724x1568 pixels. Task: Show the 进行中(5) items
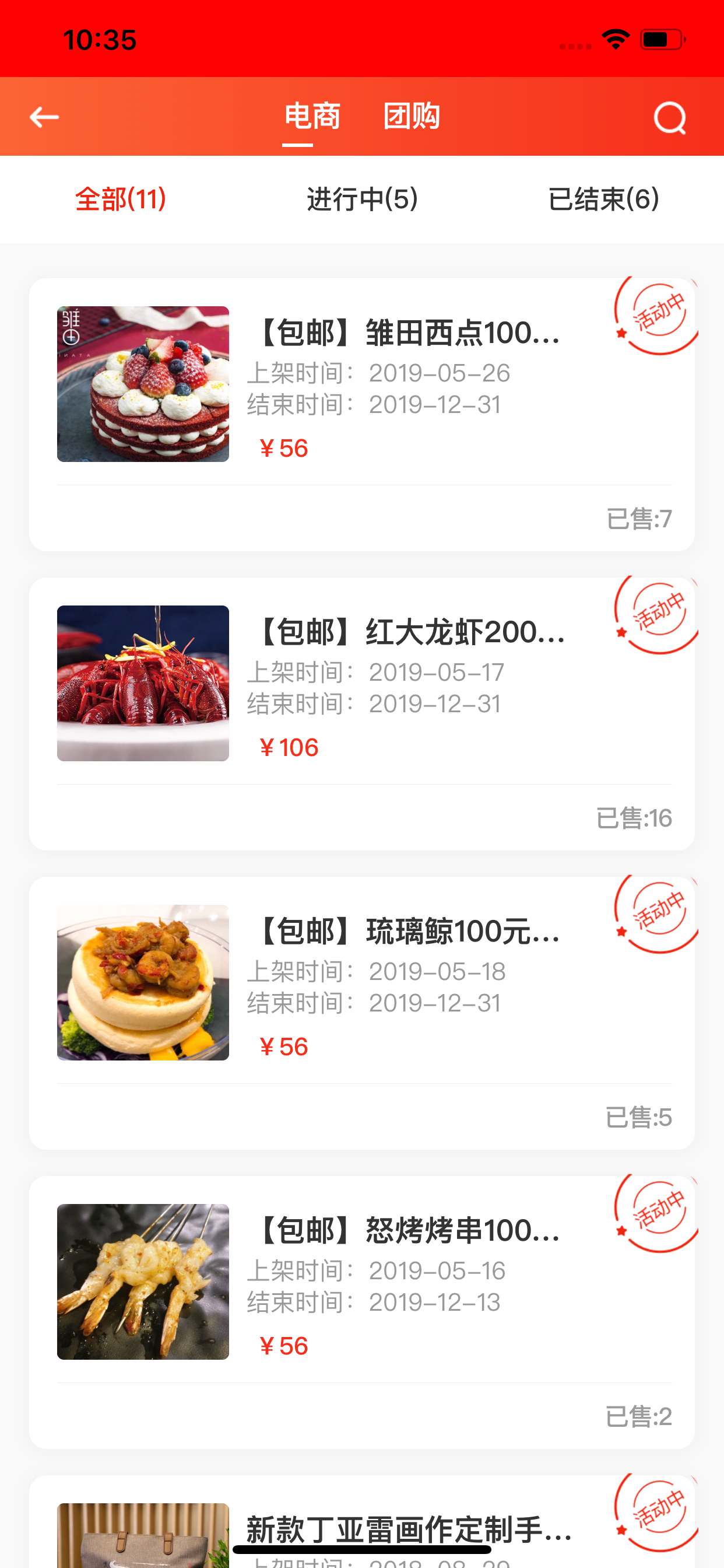pos(362,199)
